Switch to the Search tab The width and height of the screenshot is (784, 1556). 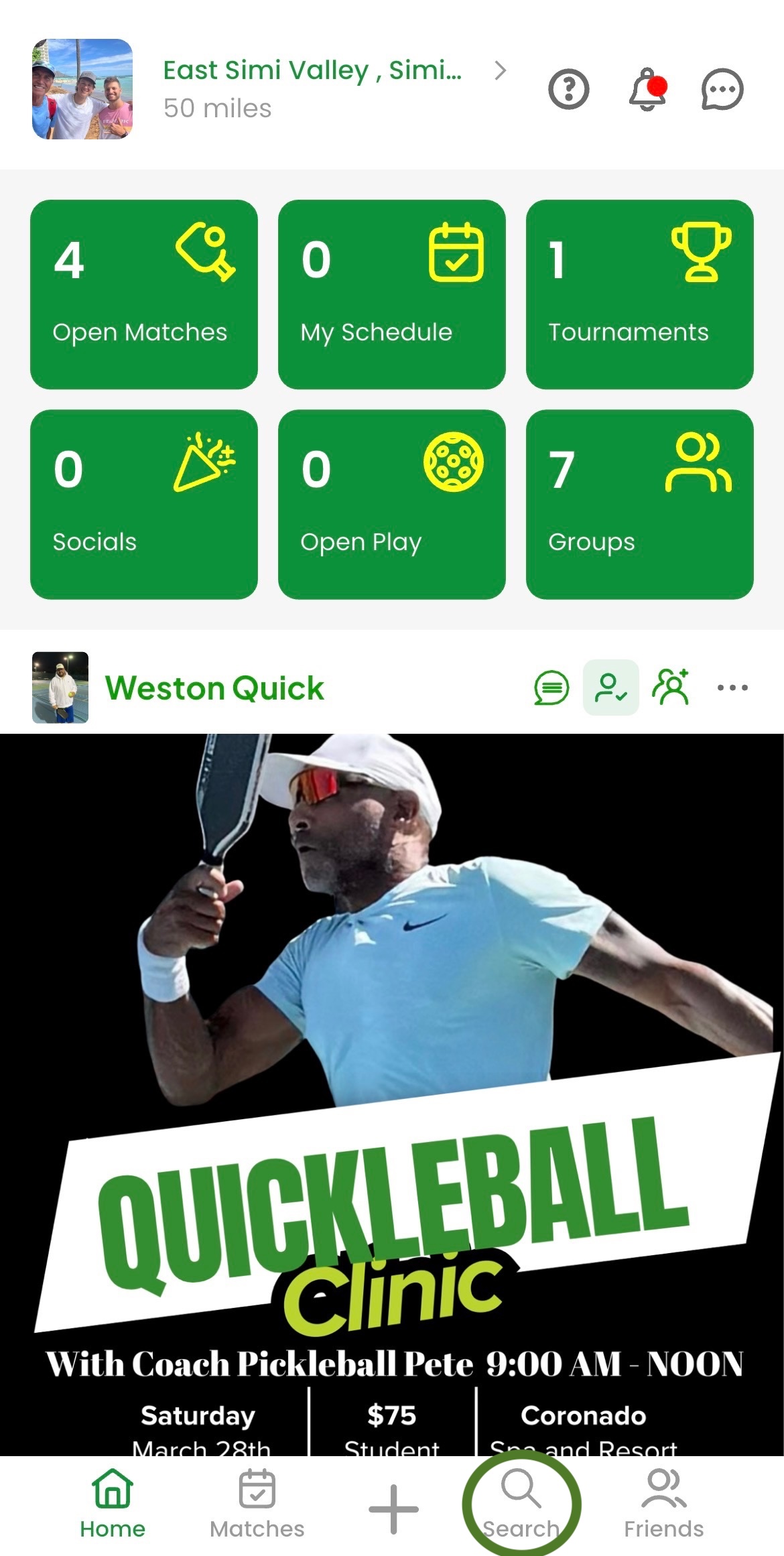pos(521,1504)
